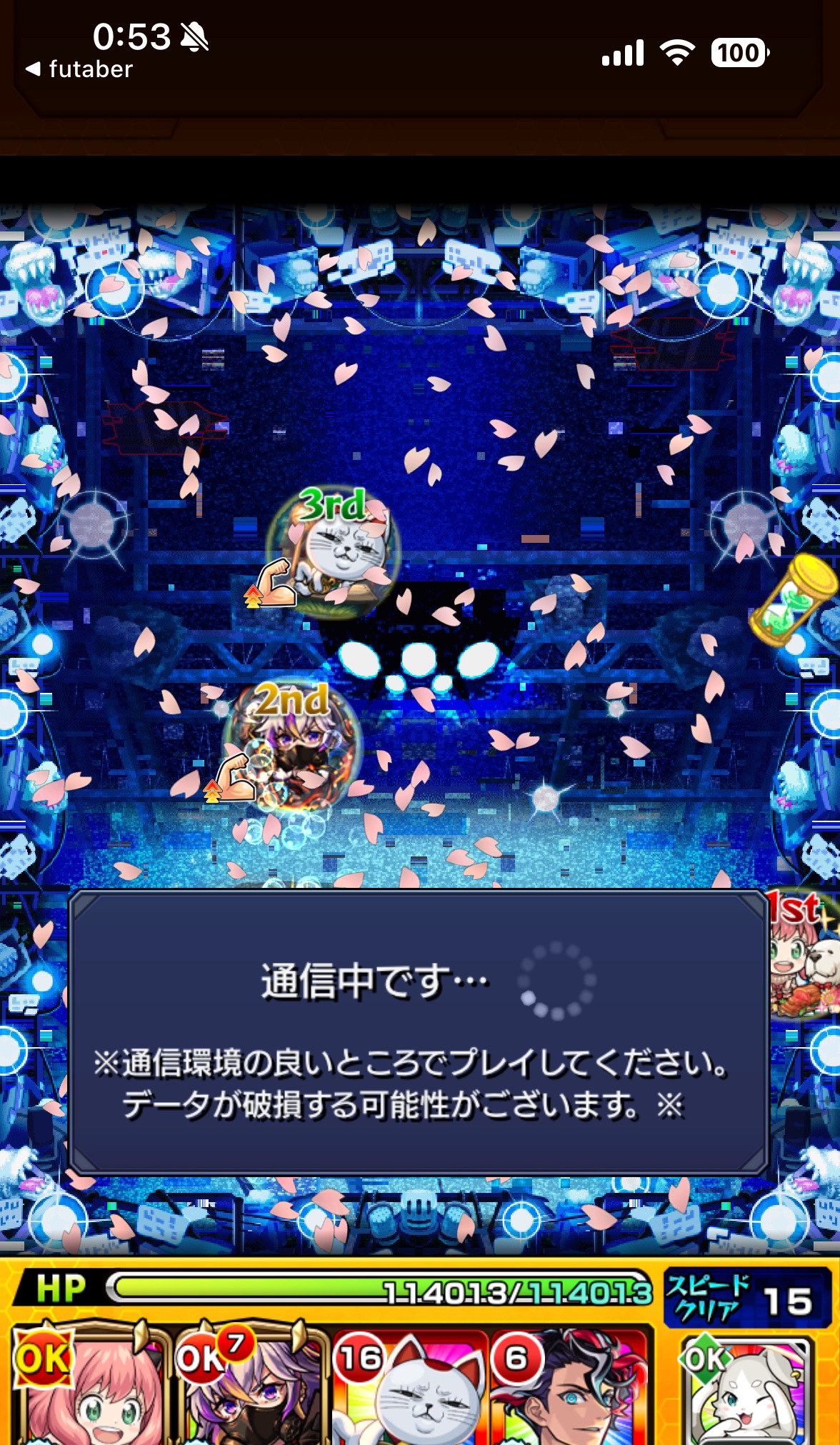Return to the futaber app
This screenshot has height=1445, width=840.
tap(79, 69)
